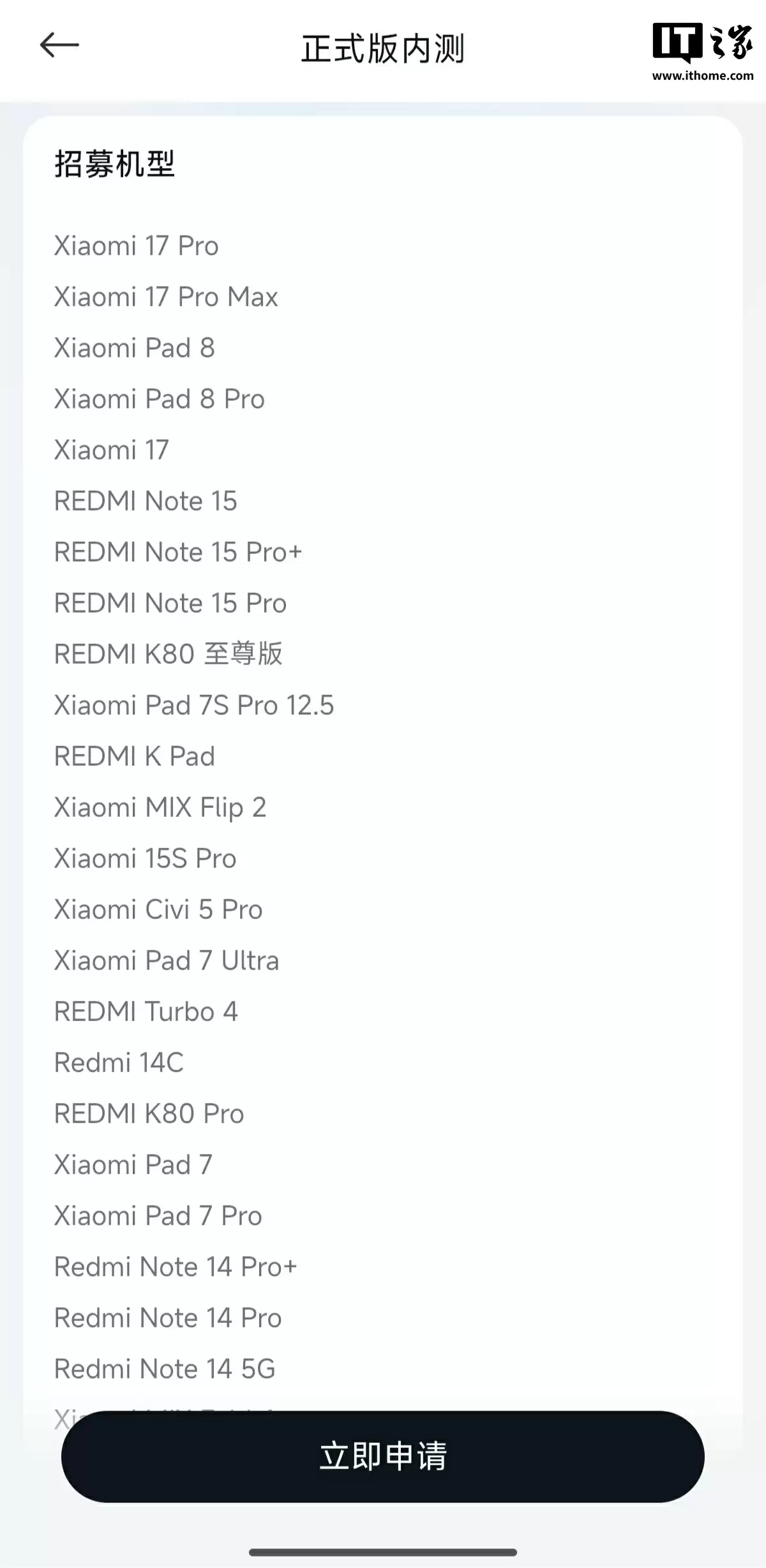Choose Xiaomi Pad 8 in the list
The width and height of the screenshot is (766, 1568).
click(x=133, y=347)
